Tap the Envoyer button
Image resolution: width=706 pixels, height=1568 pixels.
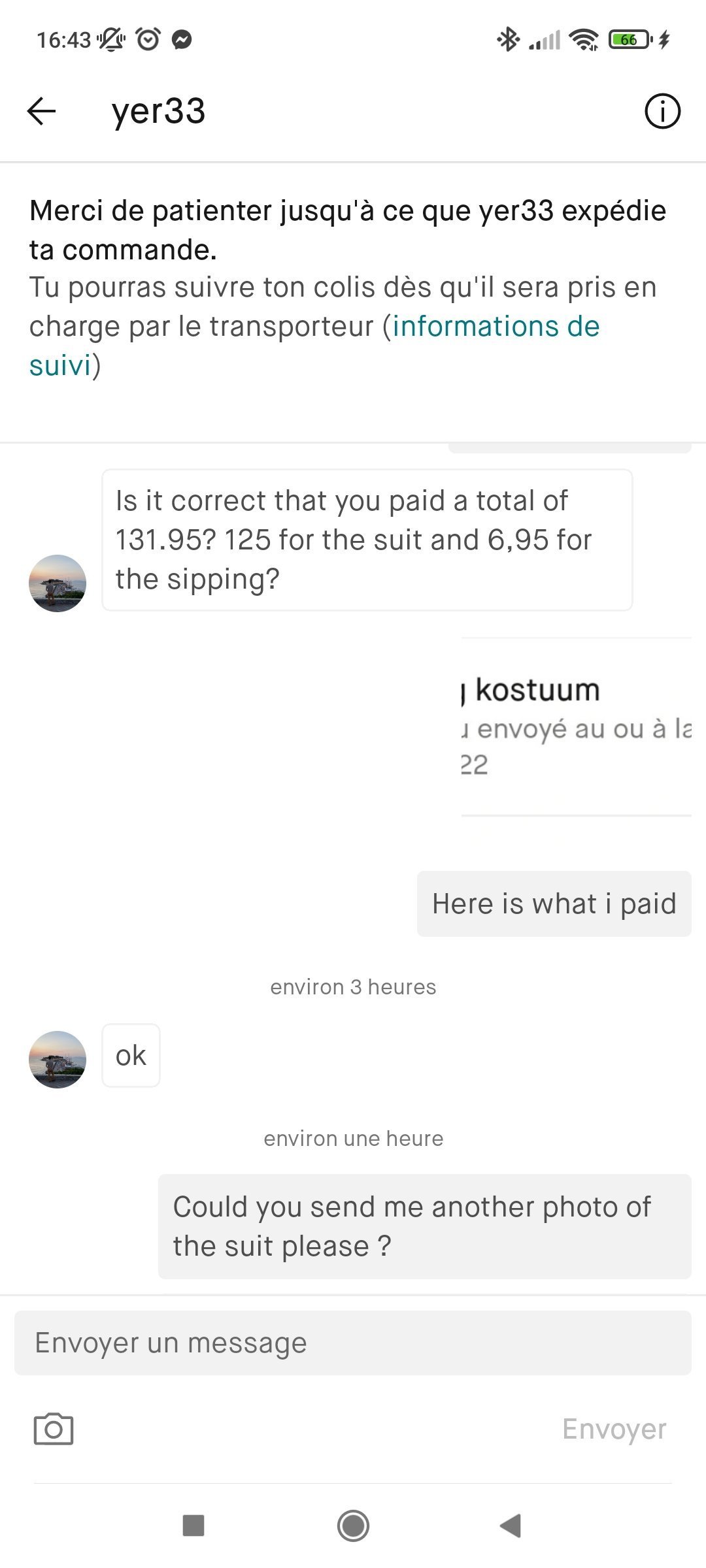[614, 1429]
